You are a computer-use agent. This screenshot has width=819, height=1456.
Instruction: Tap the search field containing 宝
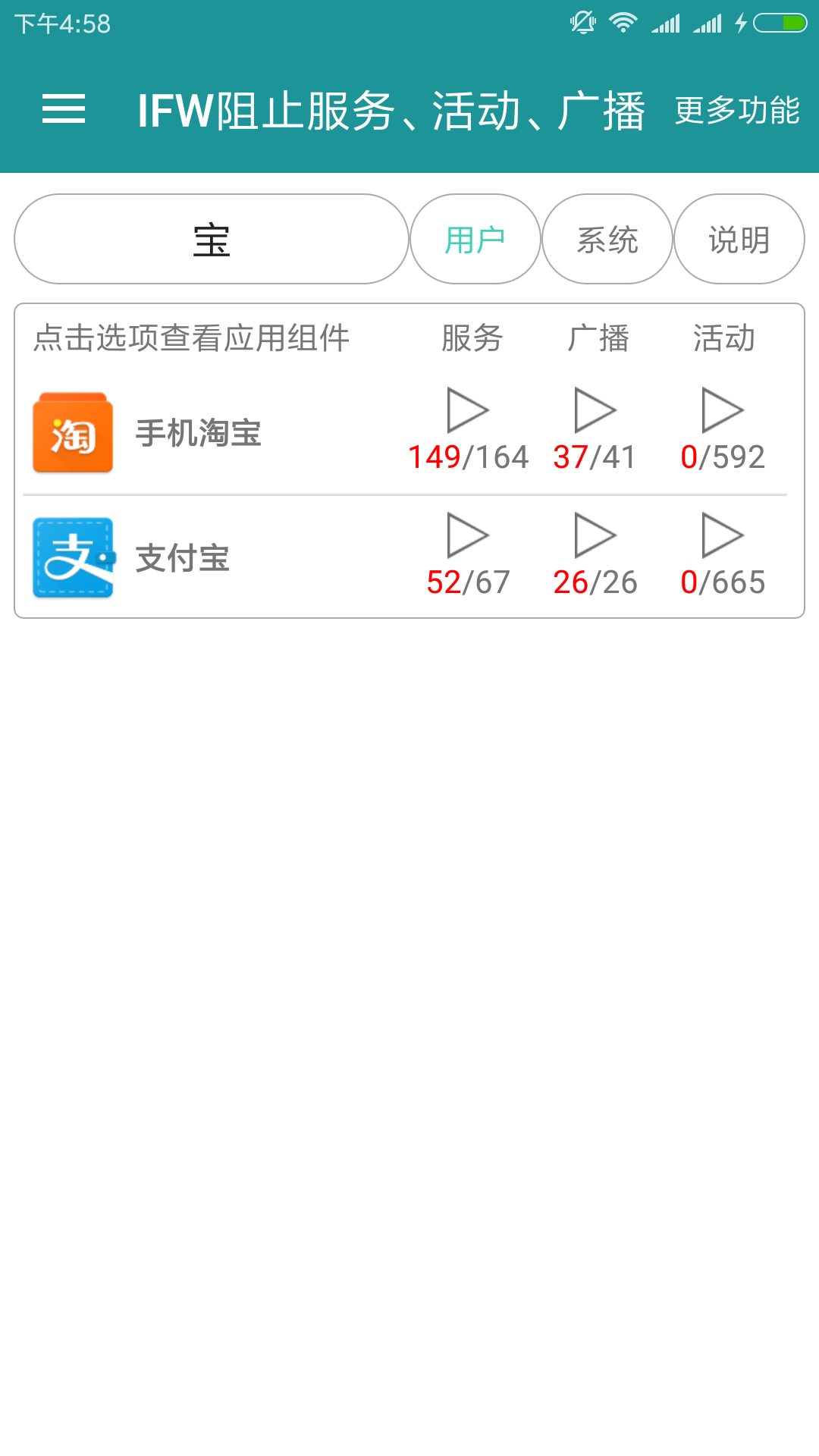[212, 240]
